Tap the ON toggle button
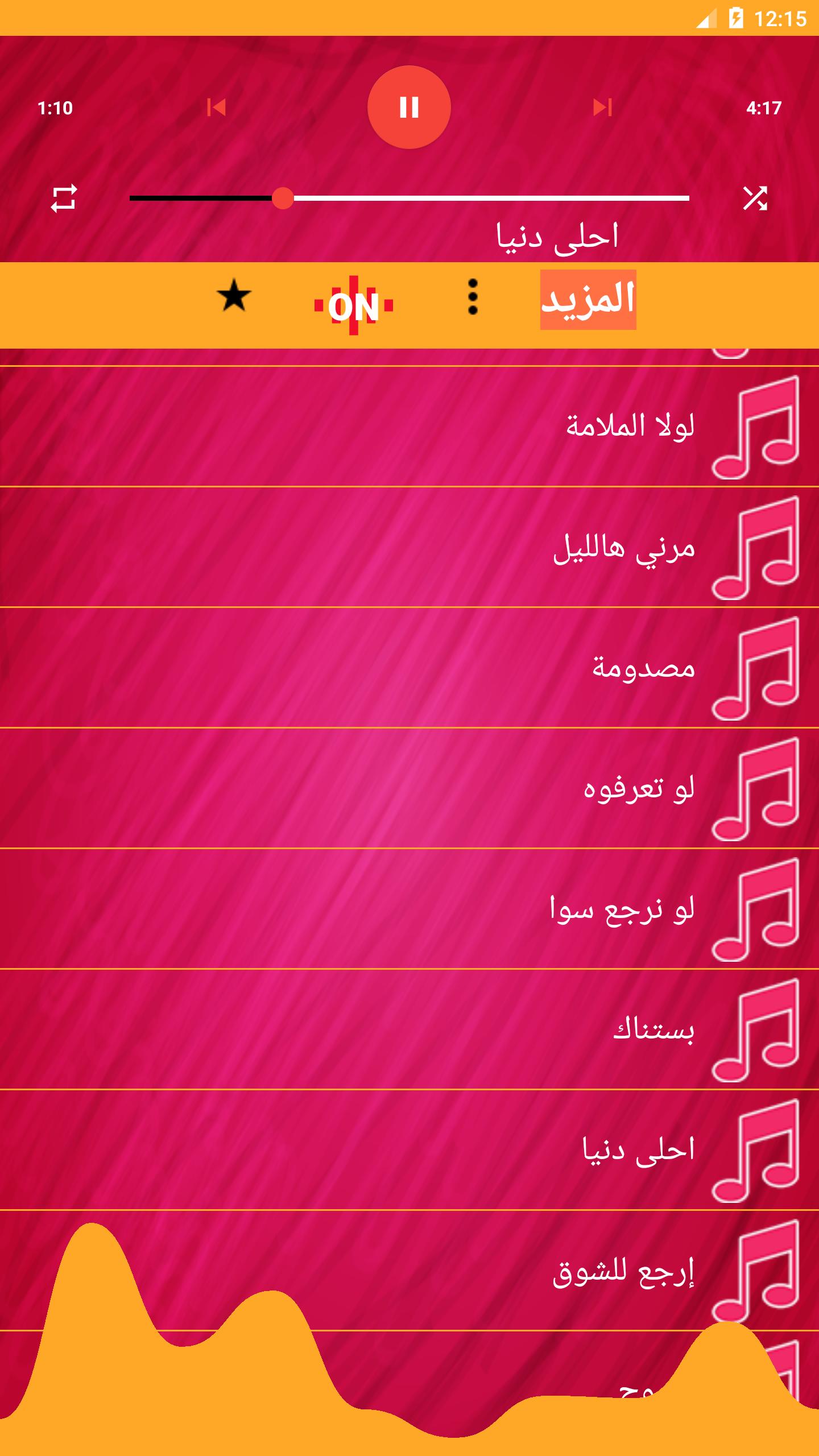The height and width of the screenshot is (1456, 819). click(354, 305)
